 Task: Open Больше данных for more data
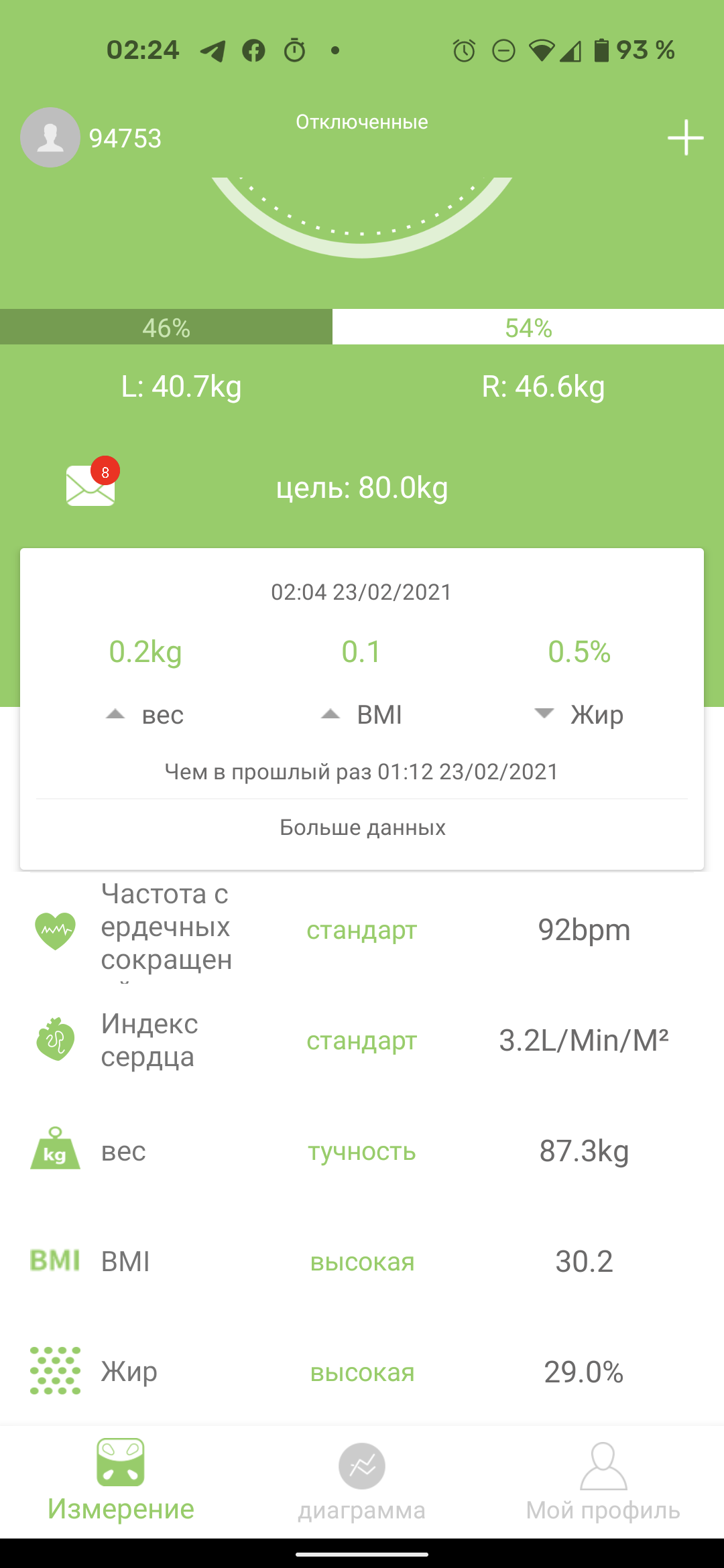[x=362, y=828]
